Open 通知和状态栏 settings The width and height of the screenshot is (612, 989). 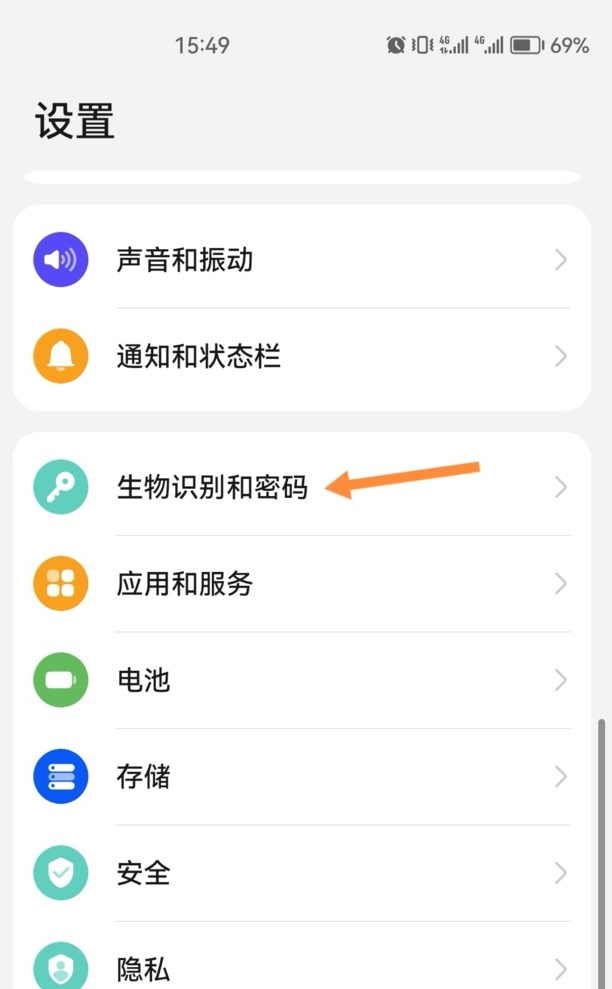pos(300,356)
